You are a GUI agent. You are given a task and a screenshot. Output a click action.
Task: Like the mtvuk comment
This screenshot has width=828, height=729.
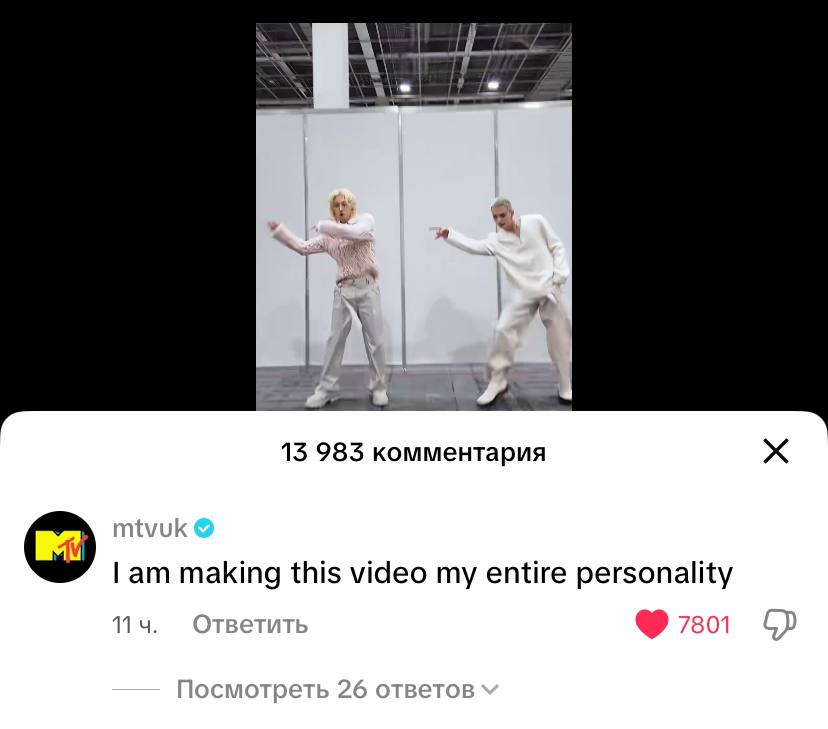pos(652,625)
